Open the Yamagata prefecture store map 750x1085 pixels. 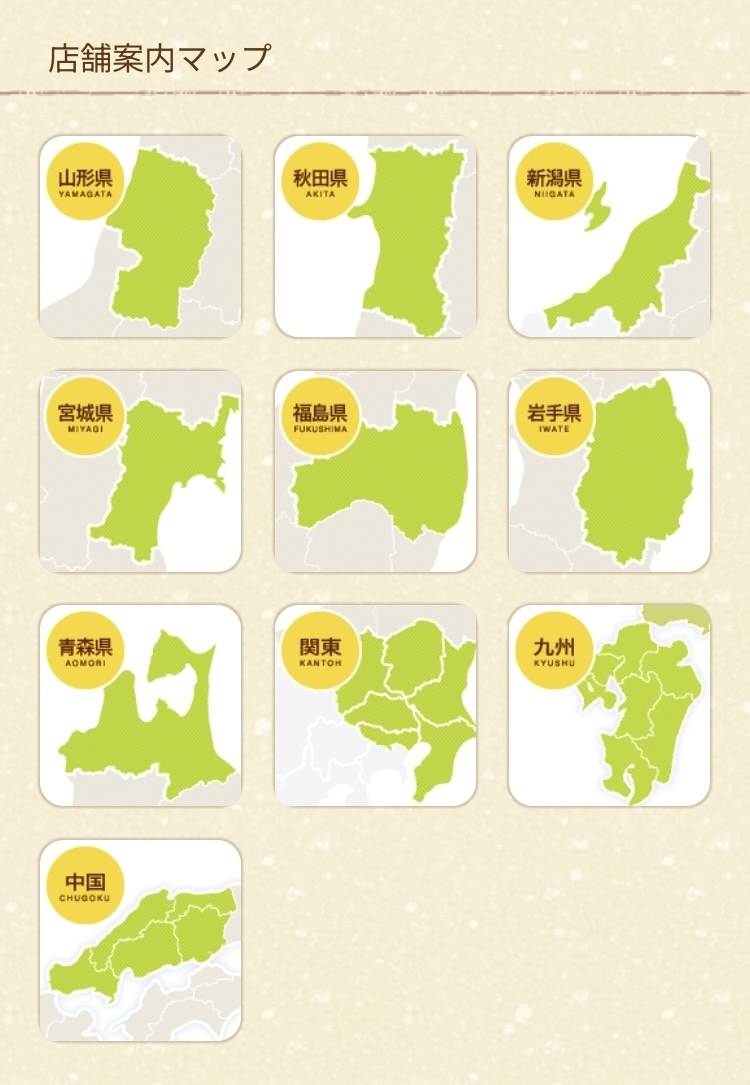tap(140, 237)
